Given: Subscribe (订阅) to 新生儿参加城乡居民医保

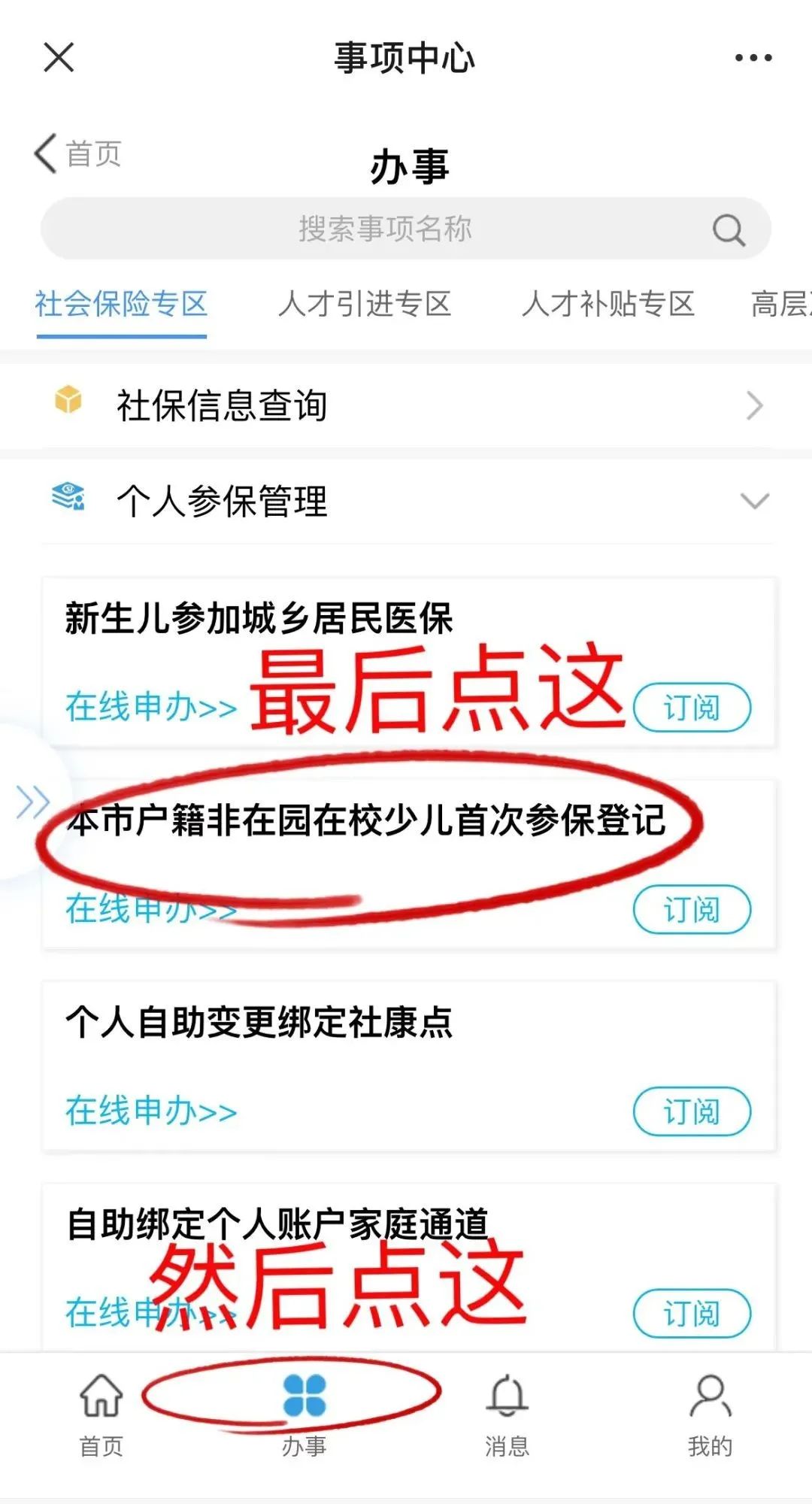Looking at the screenshot, I should click(692, 708).
